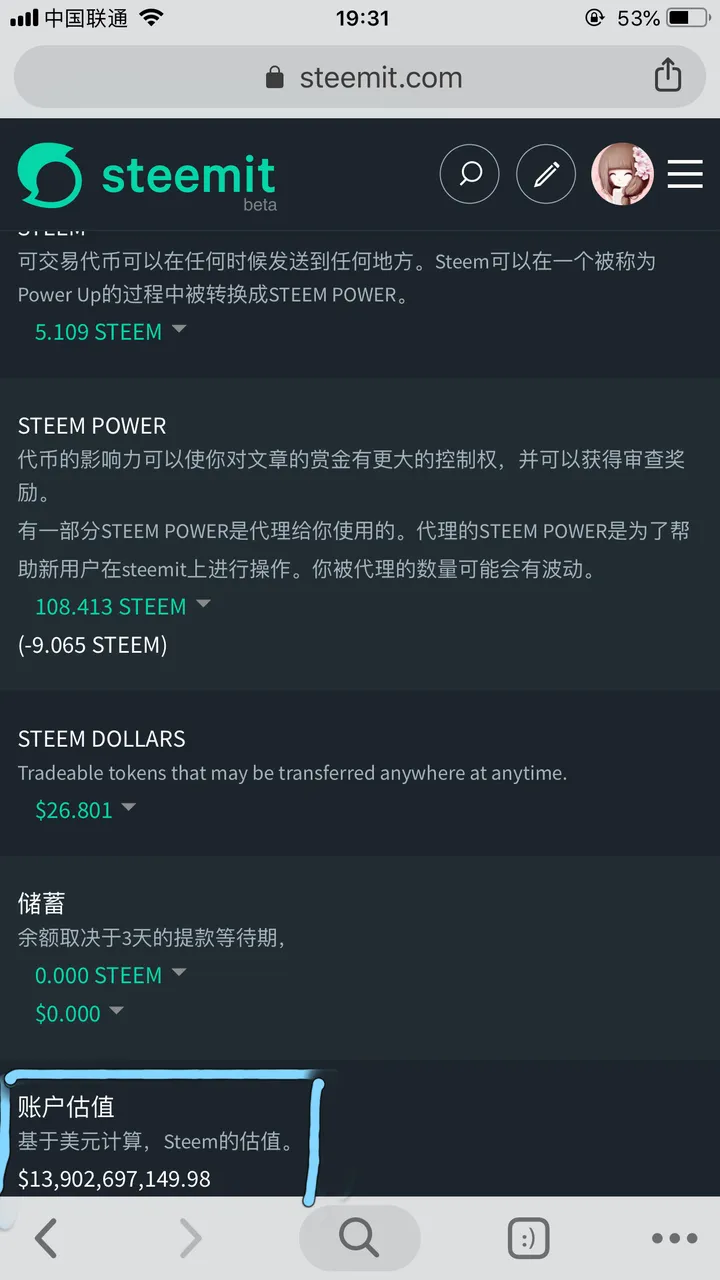Tap the Steemit logo to go home
720x1280 pixels.
point(147,176)
